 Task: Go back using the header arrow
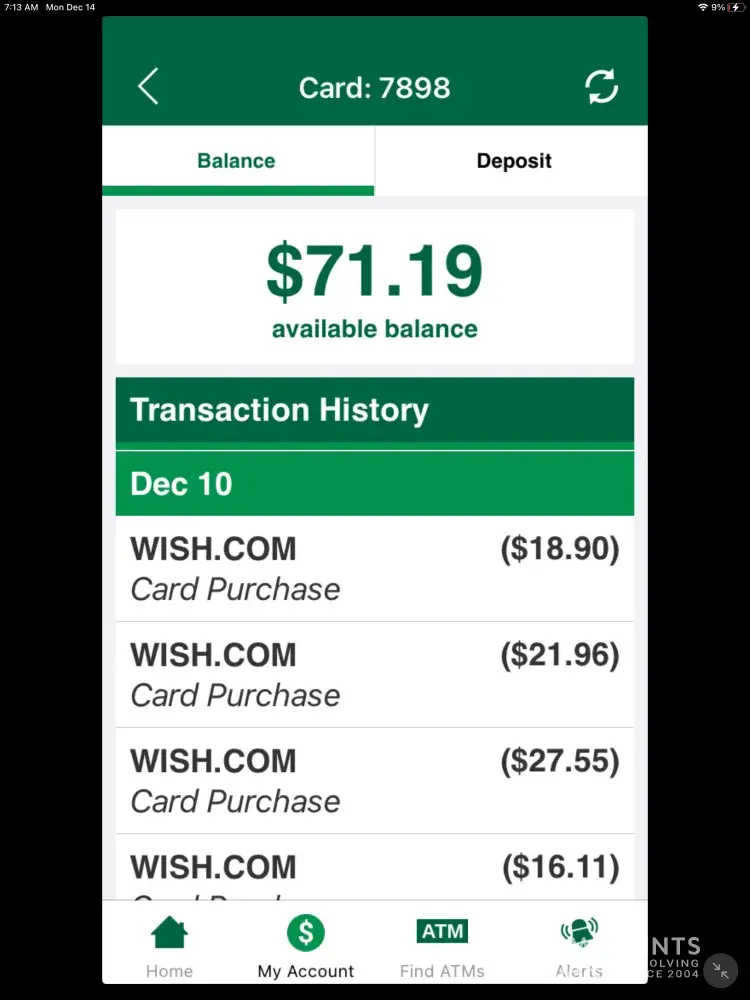[148, 87]
